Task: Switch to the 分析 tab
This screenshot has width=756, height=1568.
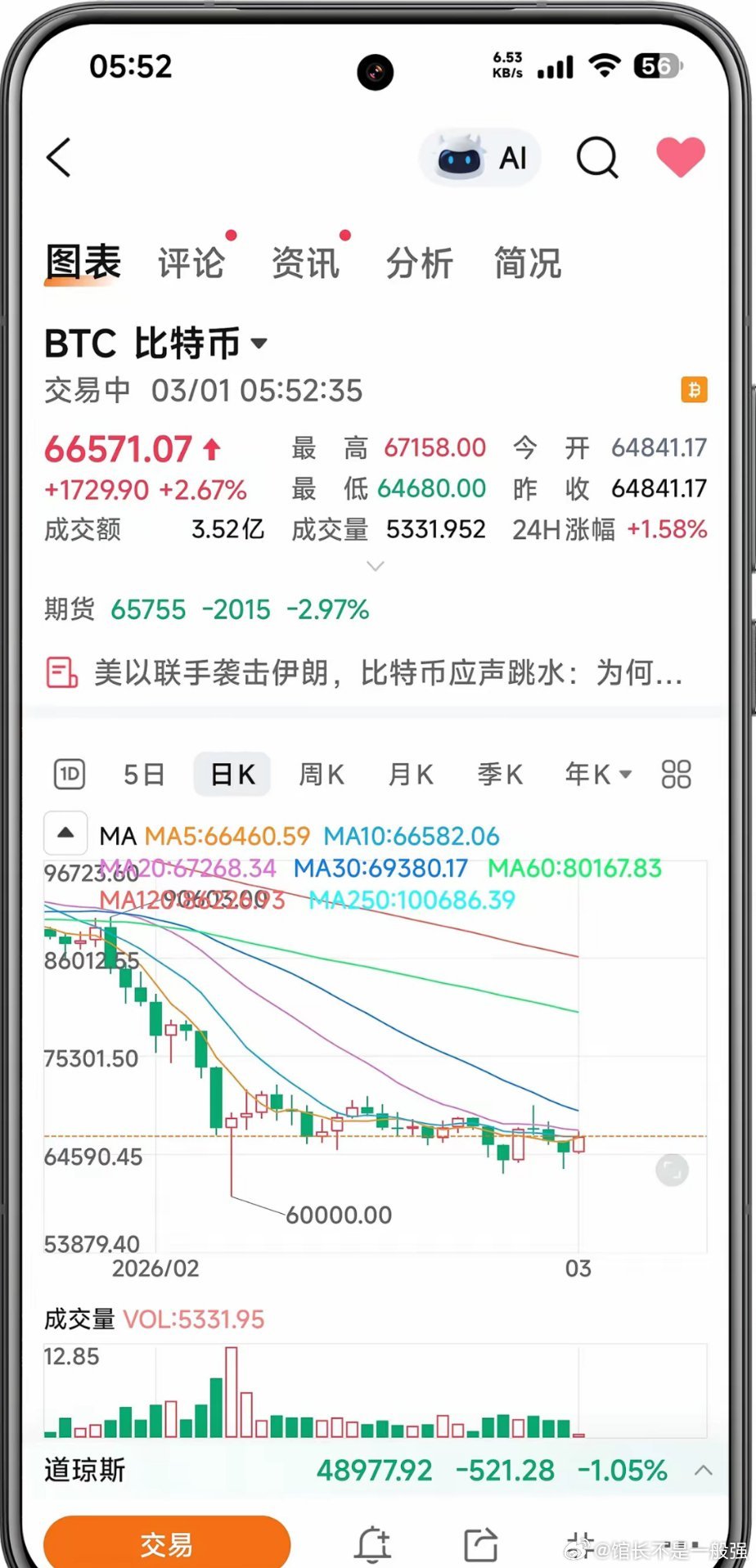Action: coord(420,263)
